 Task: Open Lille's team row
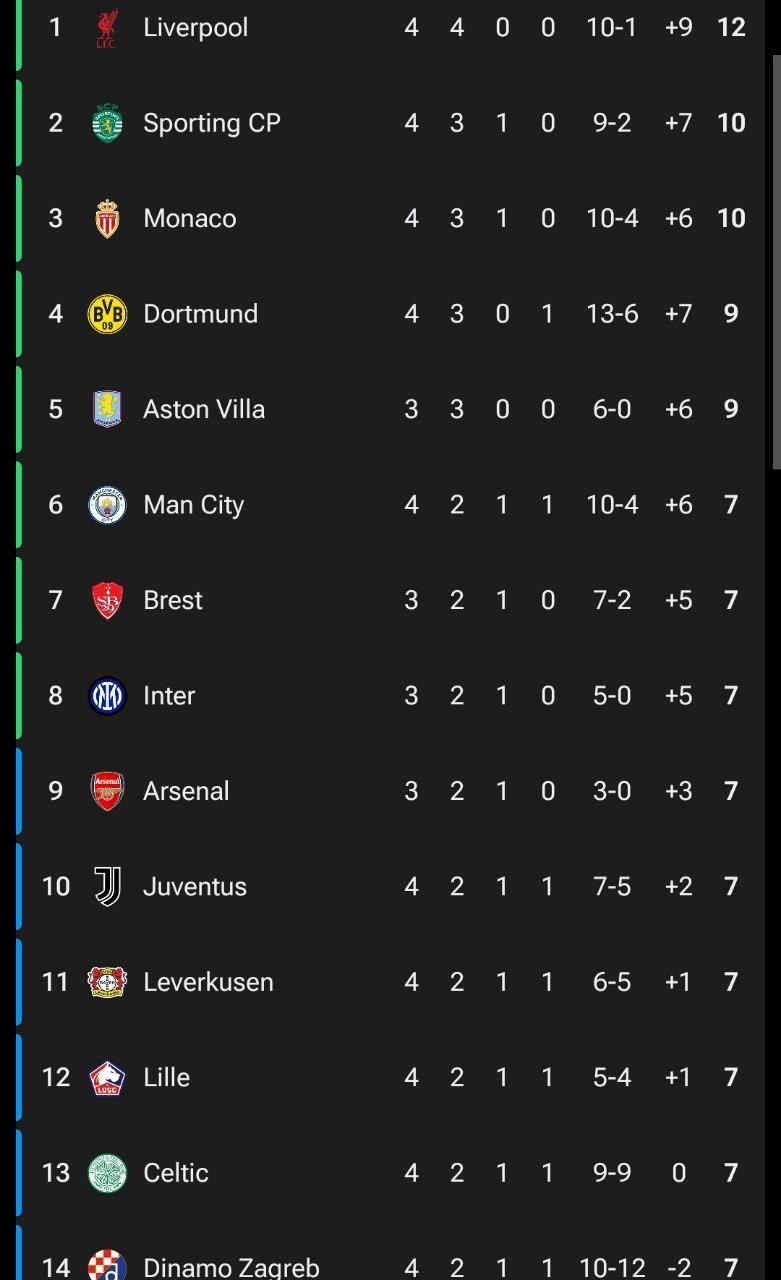click(390, 1077)
